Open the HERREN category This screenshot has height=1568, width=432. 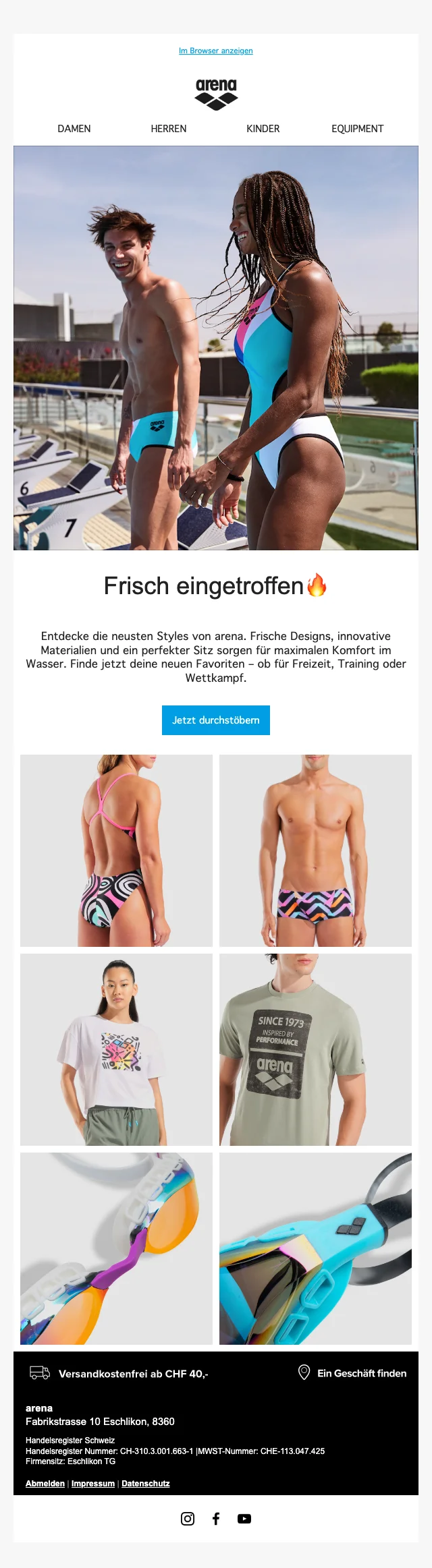(x=169, y=128)
